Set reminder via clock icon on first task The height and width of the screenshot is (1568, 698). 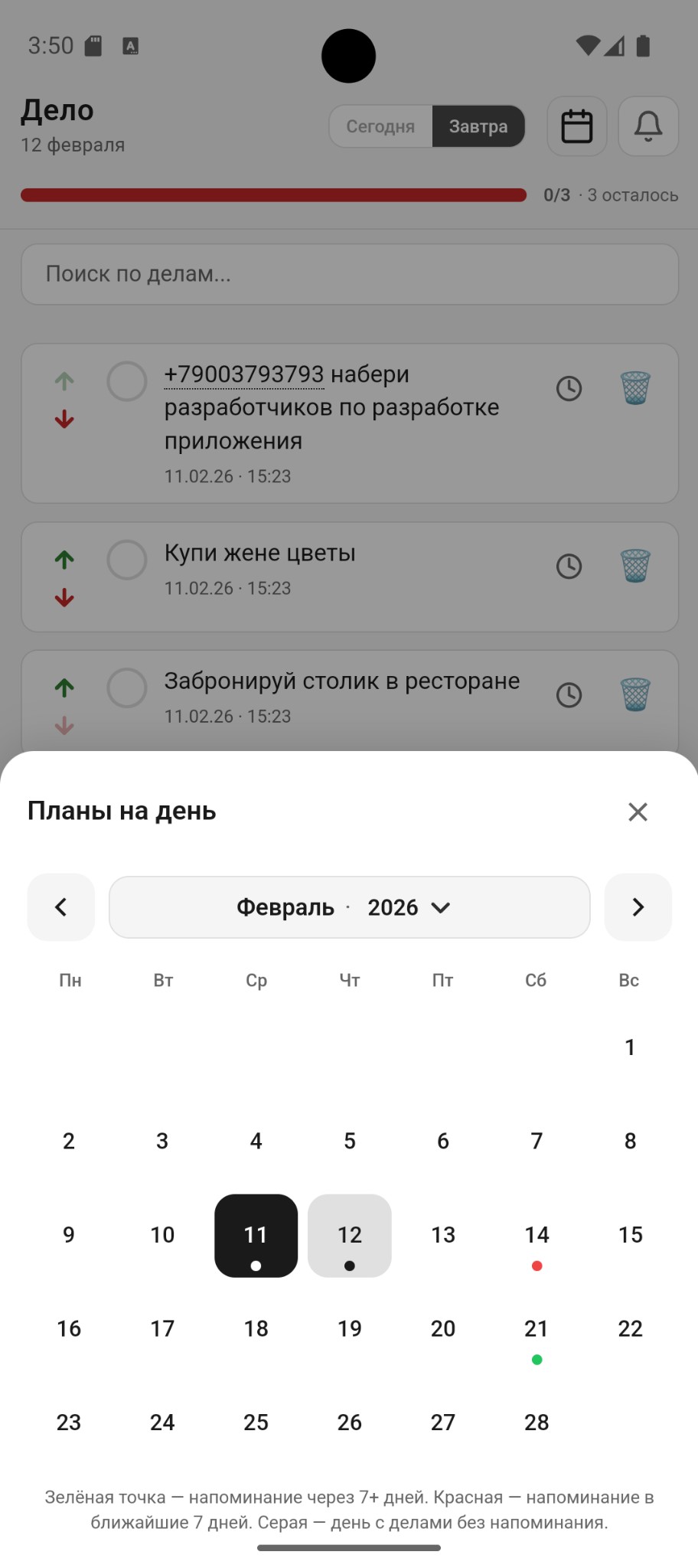pyautogui.click(x=569, y=387)
